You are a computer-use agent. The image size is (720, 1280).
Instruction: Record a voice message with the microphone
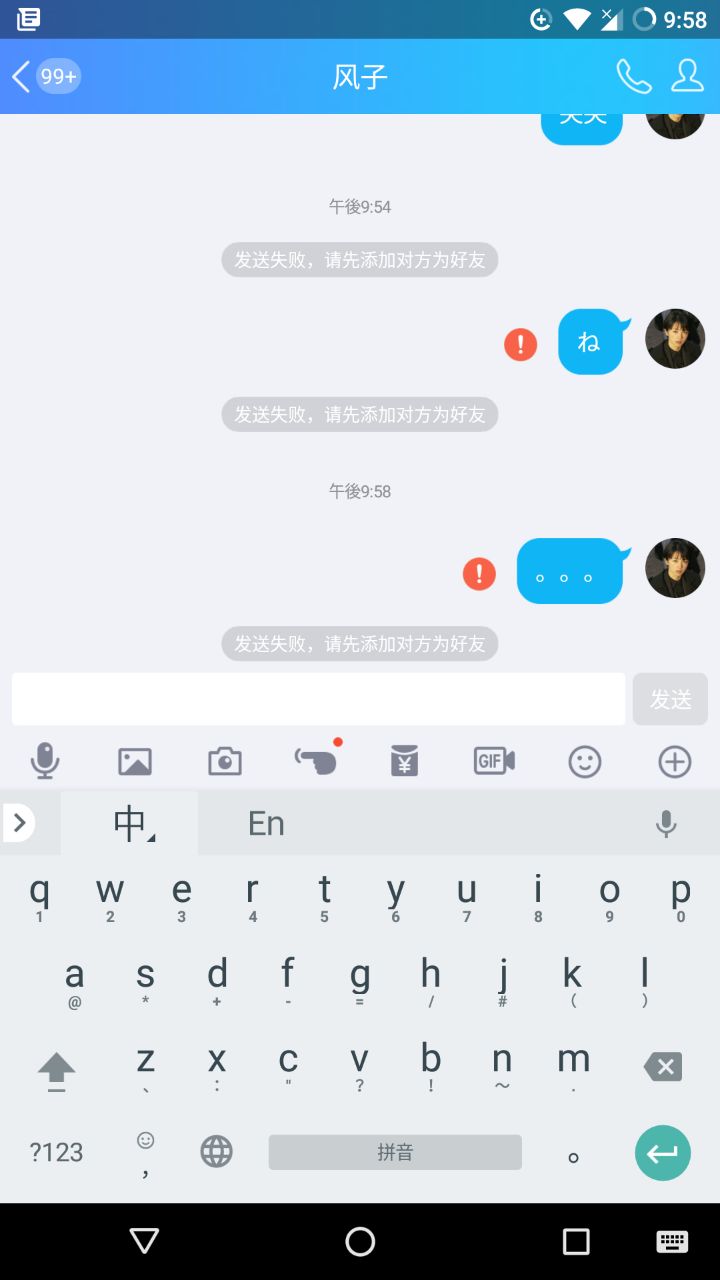click(x=45, y=762)
